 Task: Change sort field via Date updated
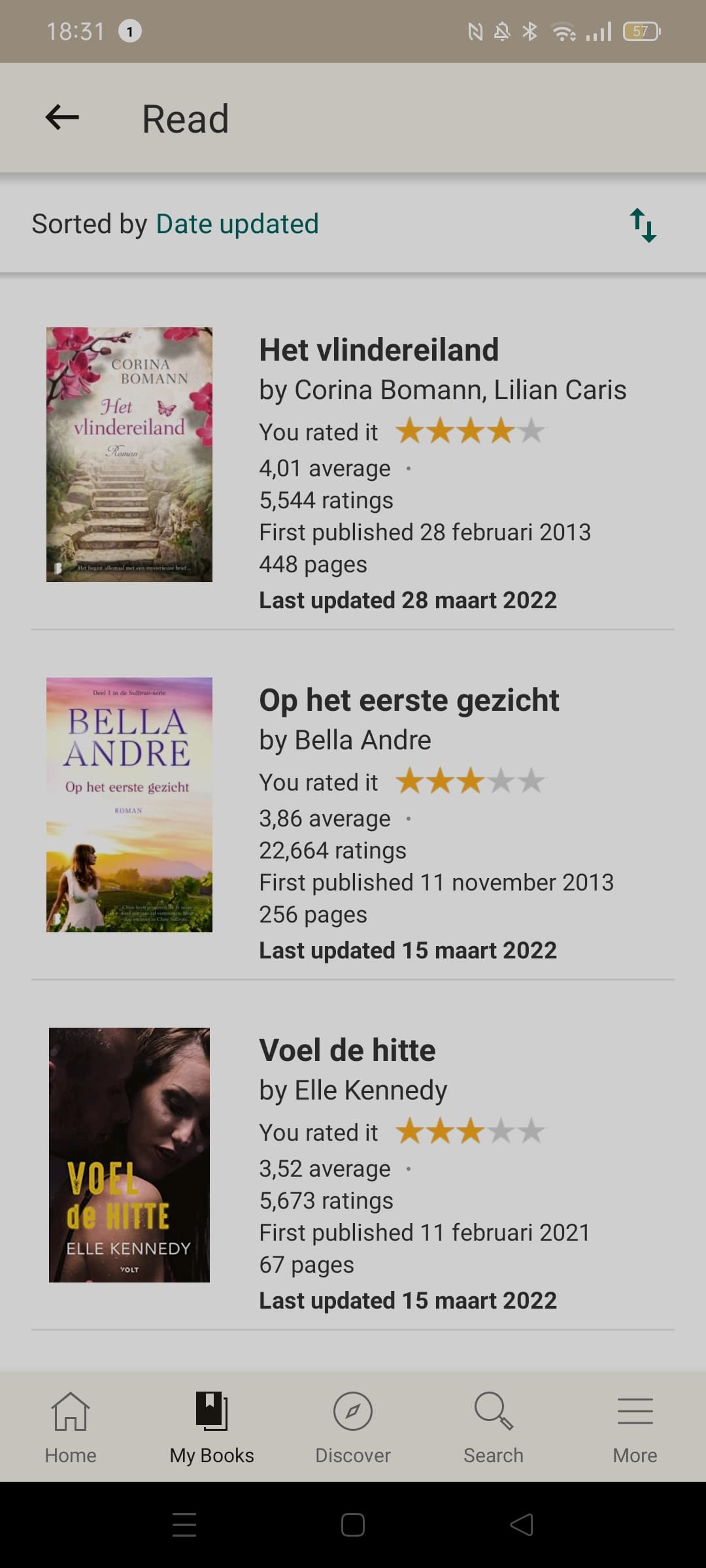tap(237, 224)
